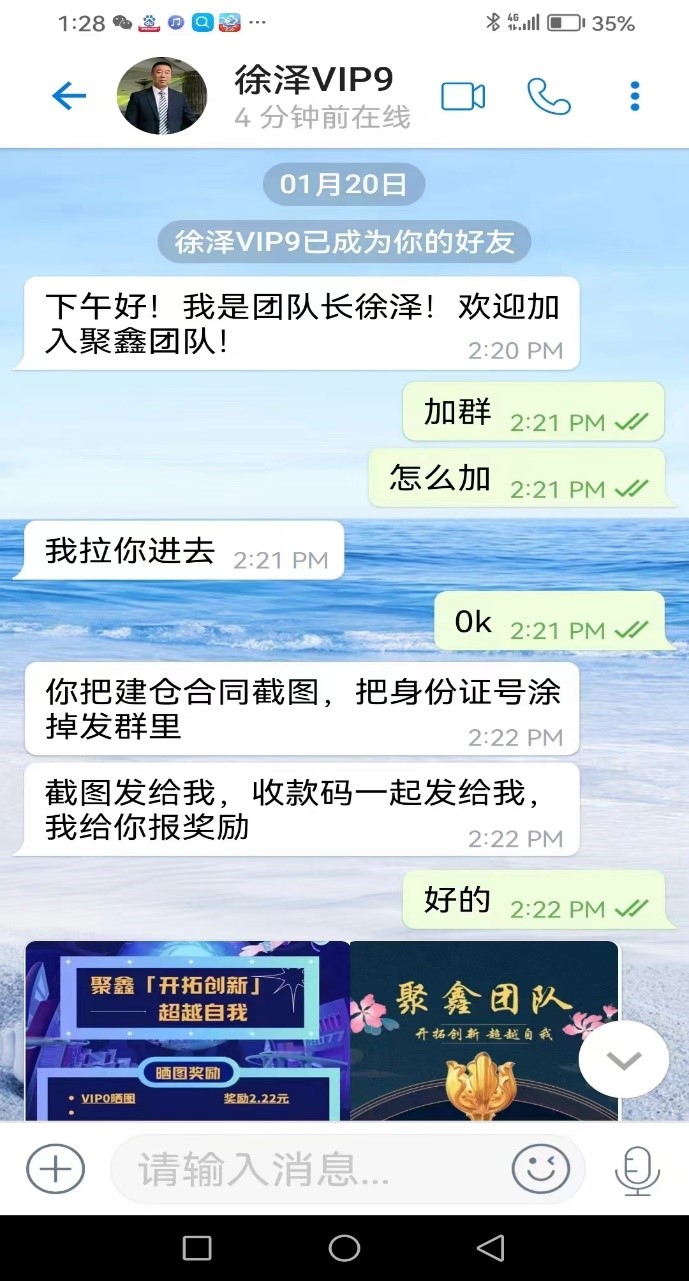This screenshot has height=1281, width=689.
Task: Open the plus attachment menu
Action: pos(55,1168)
